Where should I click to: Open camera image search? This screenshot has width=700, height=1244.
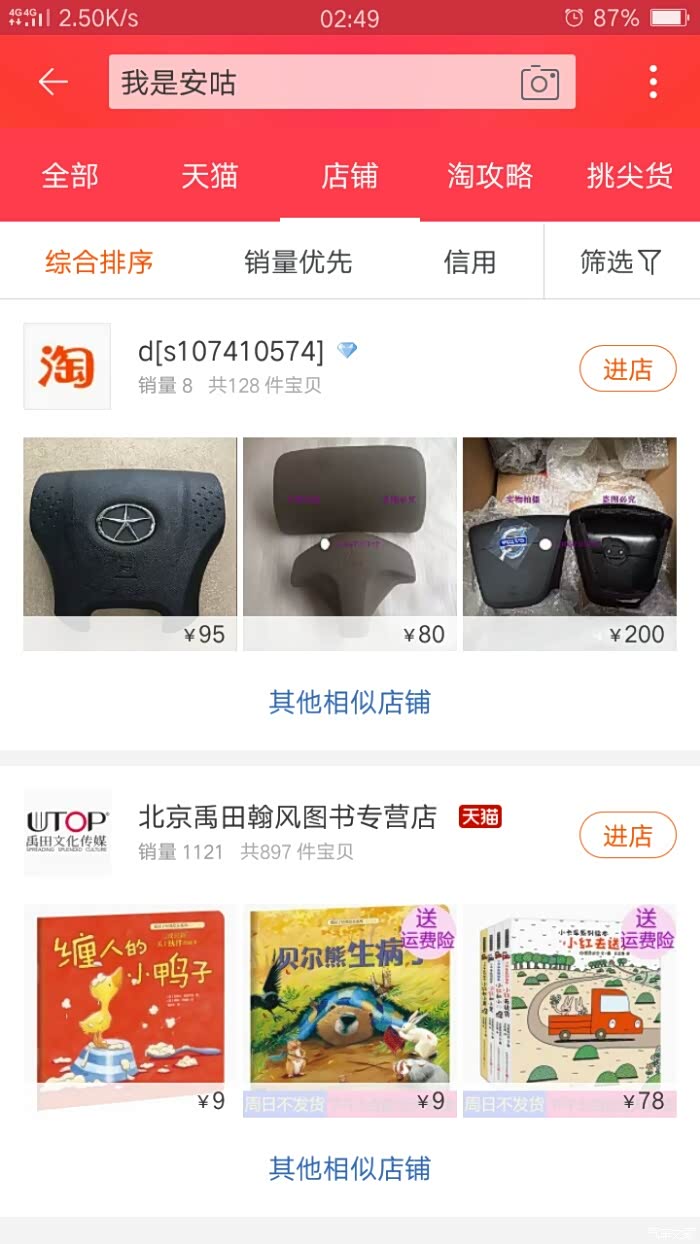tap(540, 82)
